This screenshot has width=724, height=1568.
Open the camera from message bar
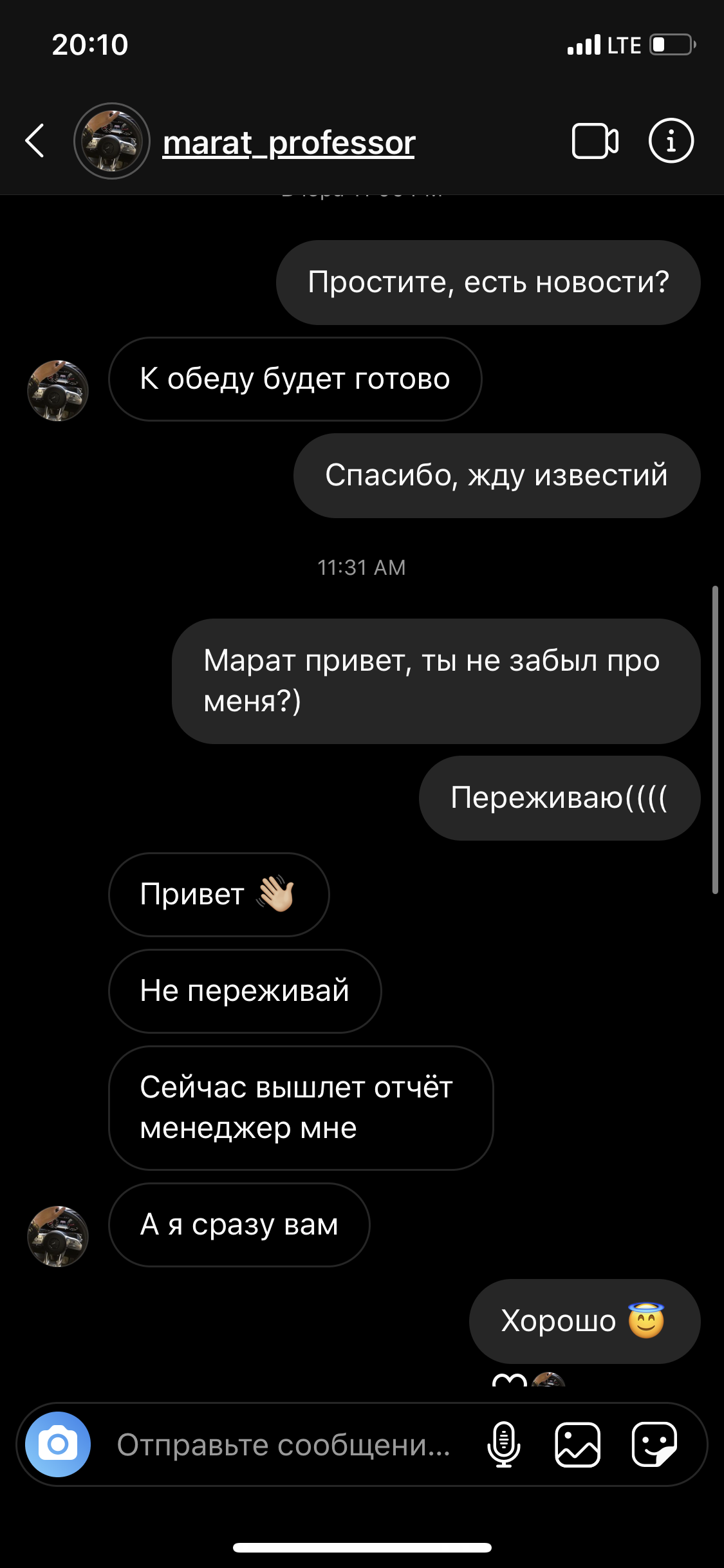click(58, 1444)
